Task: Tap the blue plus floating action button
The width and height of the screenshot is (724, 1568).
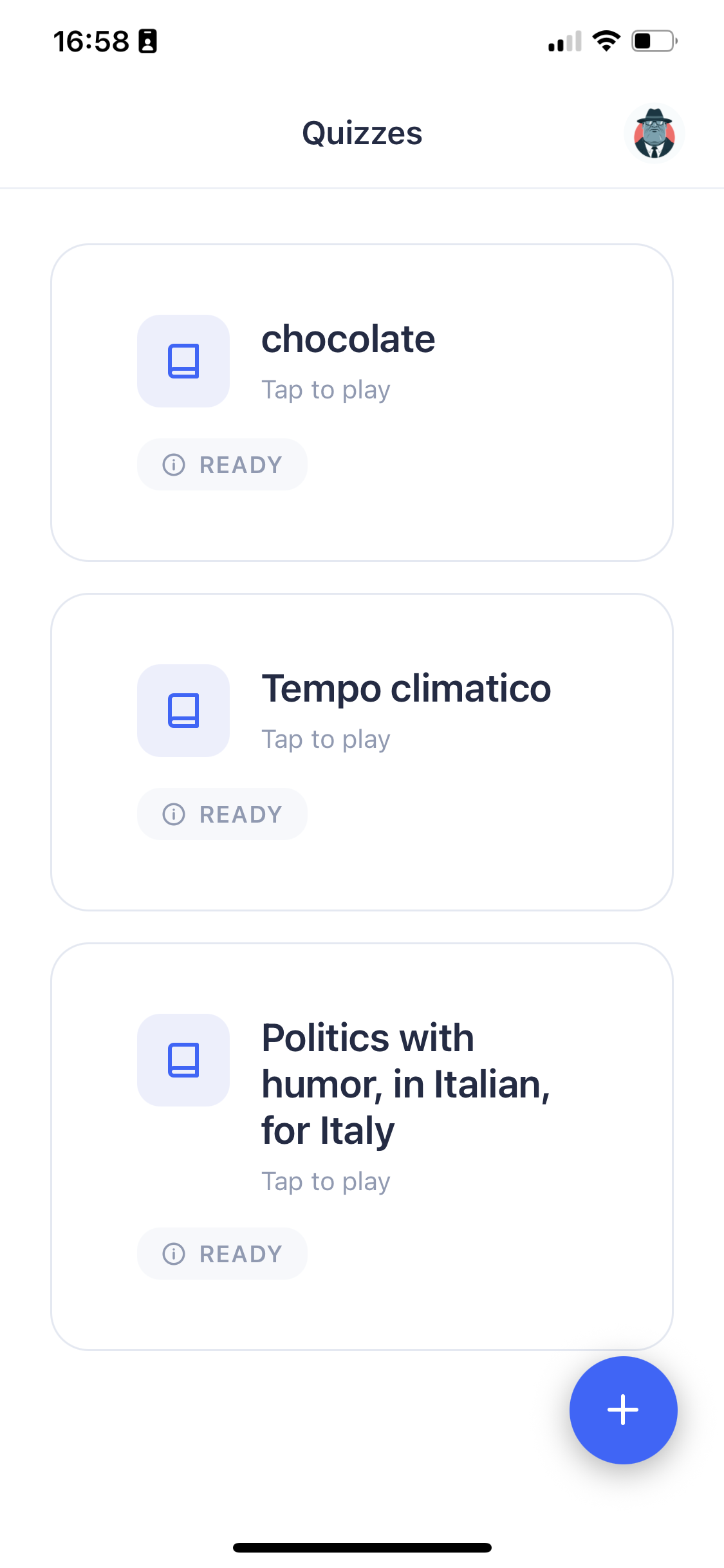Action: [x=622, y=1410]
